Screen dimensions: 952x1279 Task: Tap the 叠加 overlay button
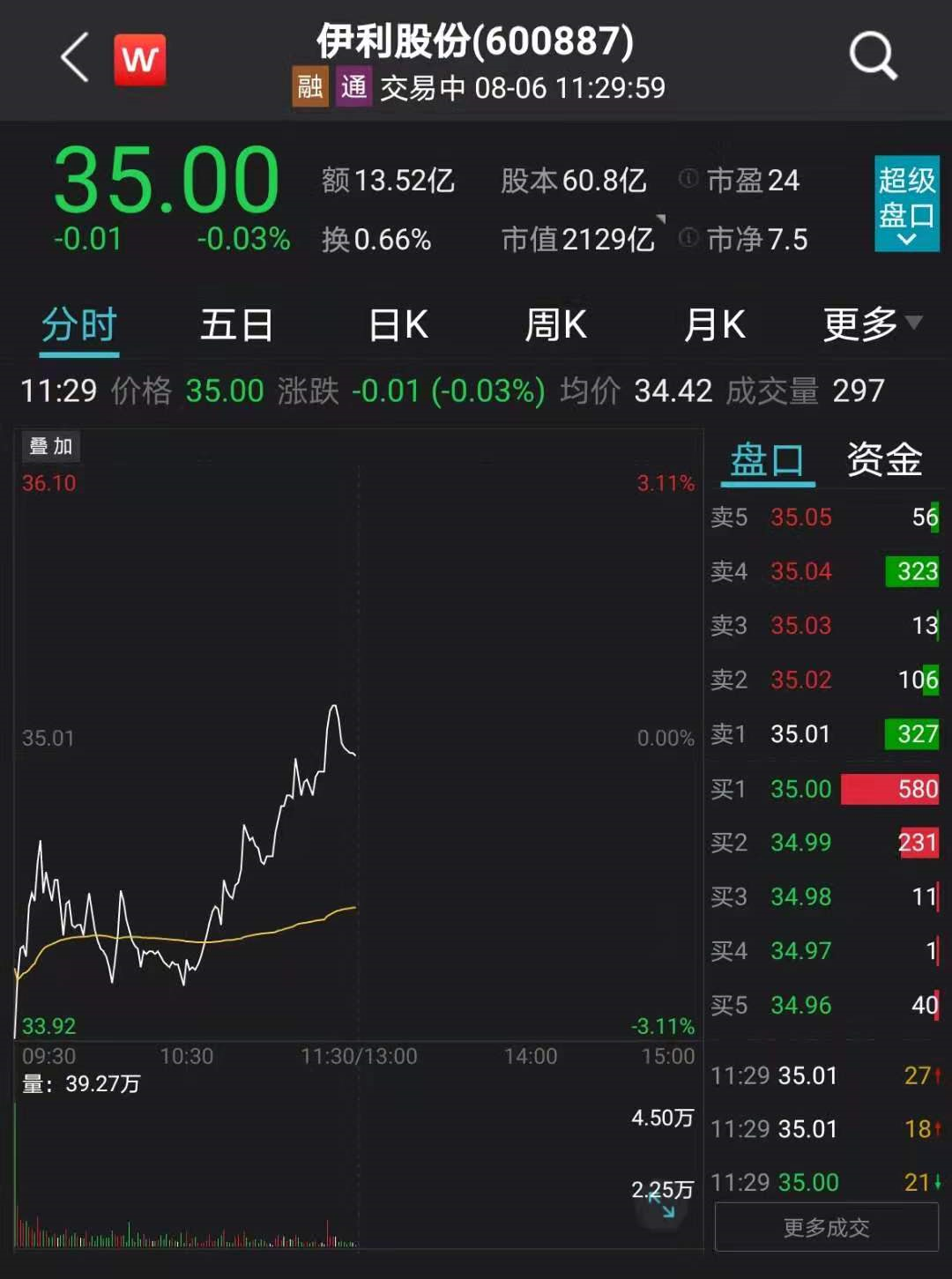pos(50,446)
